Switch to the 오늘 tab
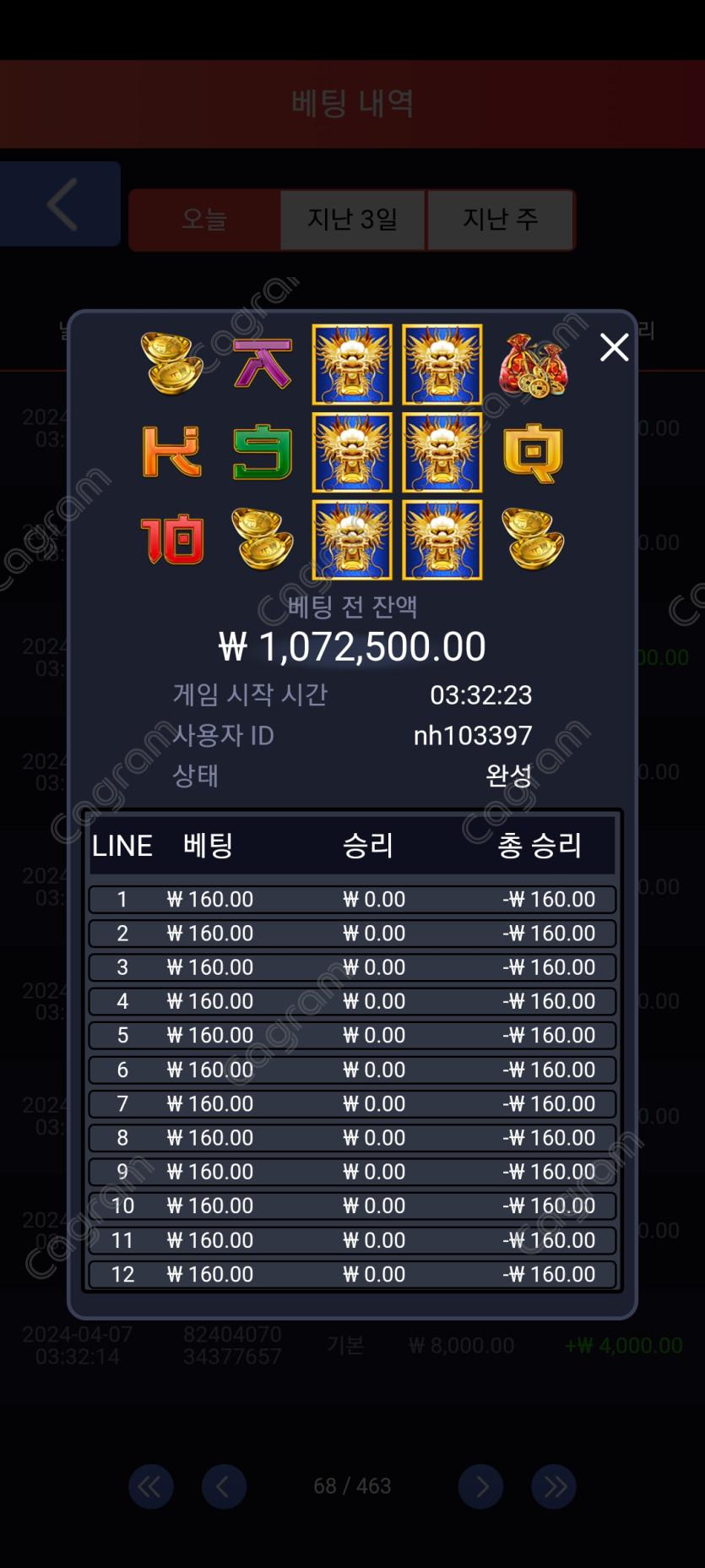 [x=204, y=220]
